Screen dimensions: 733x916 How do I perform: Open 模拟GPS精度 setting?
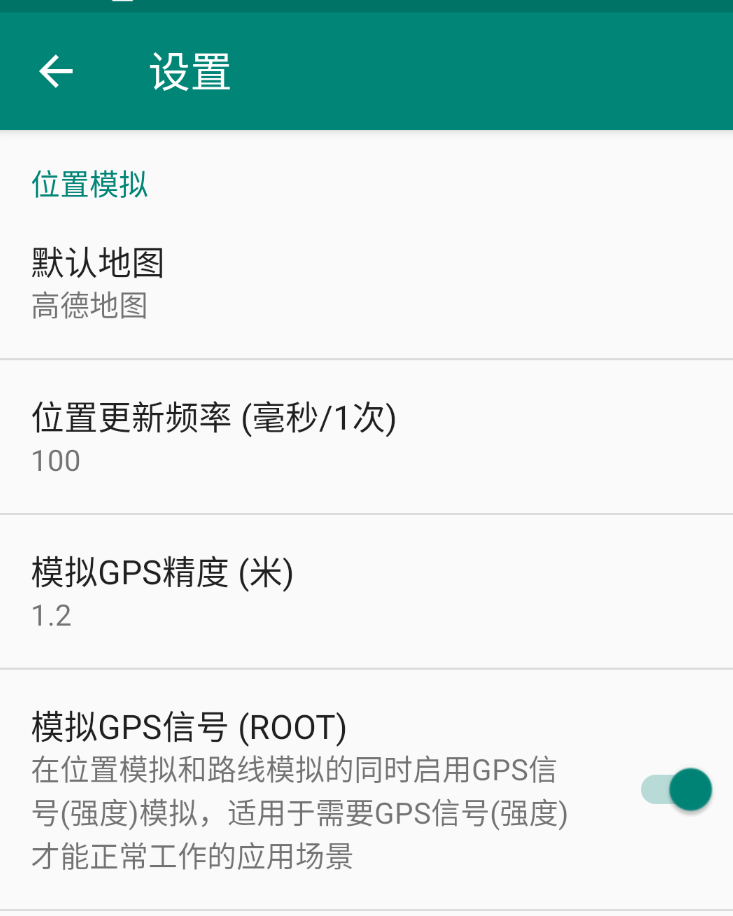tap(366, 592)
